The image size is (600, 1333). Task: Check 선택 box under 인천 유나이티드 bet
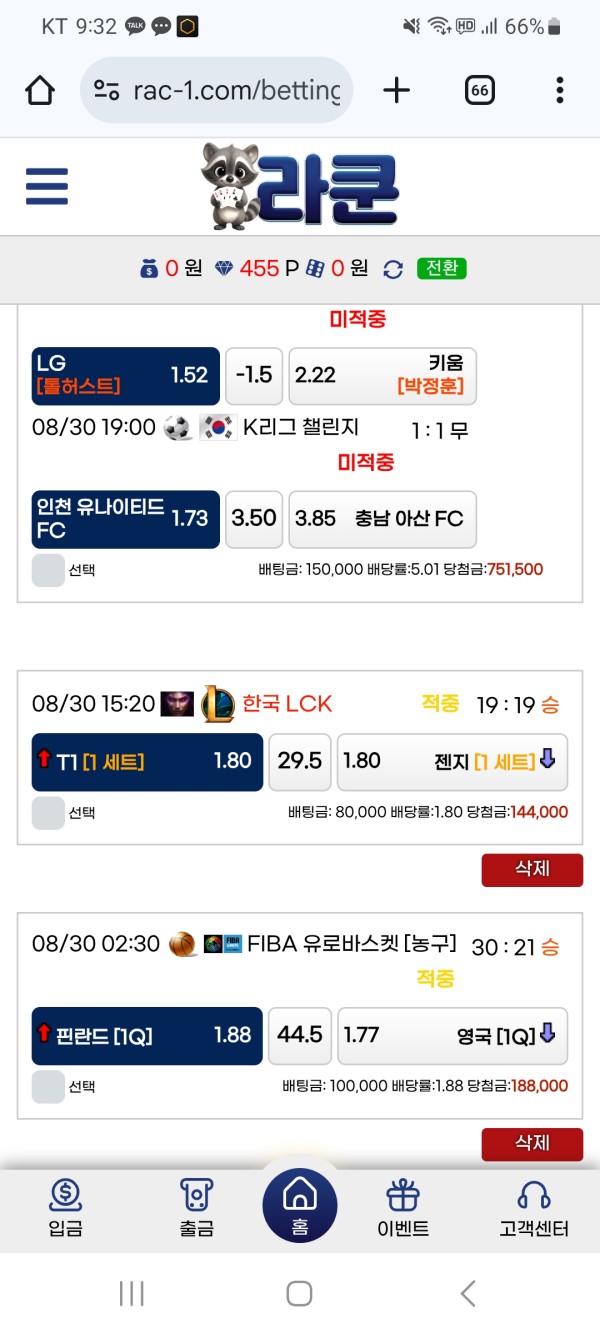(x=48, y=570)
